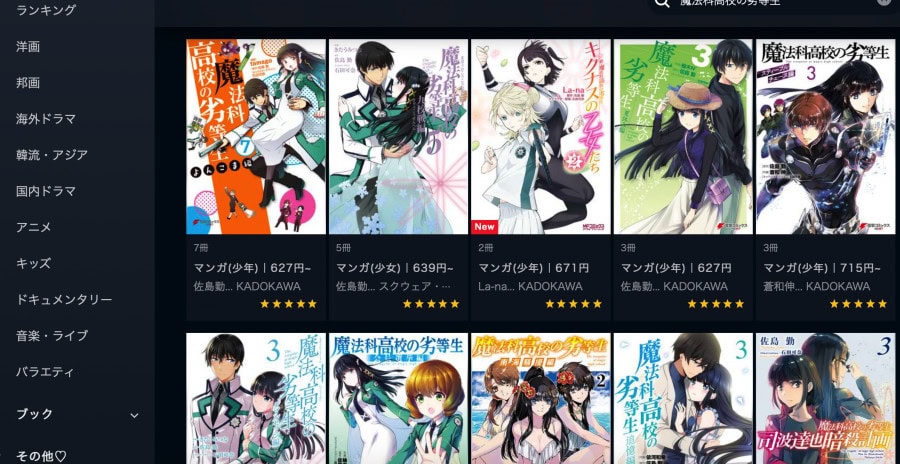Tap the search field with 魔法科高校の劣等生
This screenshot has width=900, height=464.
pos(760,3)
